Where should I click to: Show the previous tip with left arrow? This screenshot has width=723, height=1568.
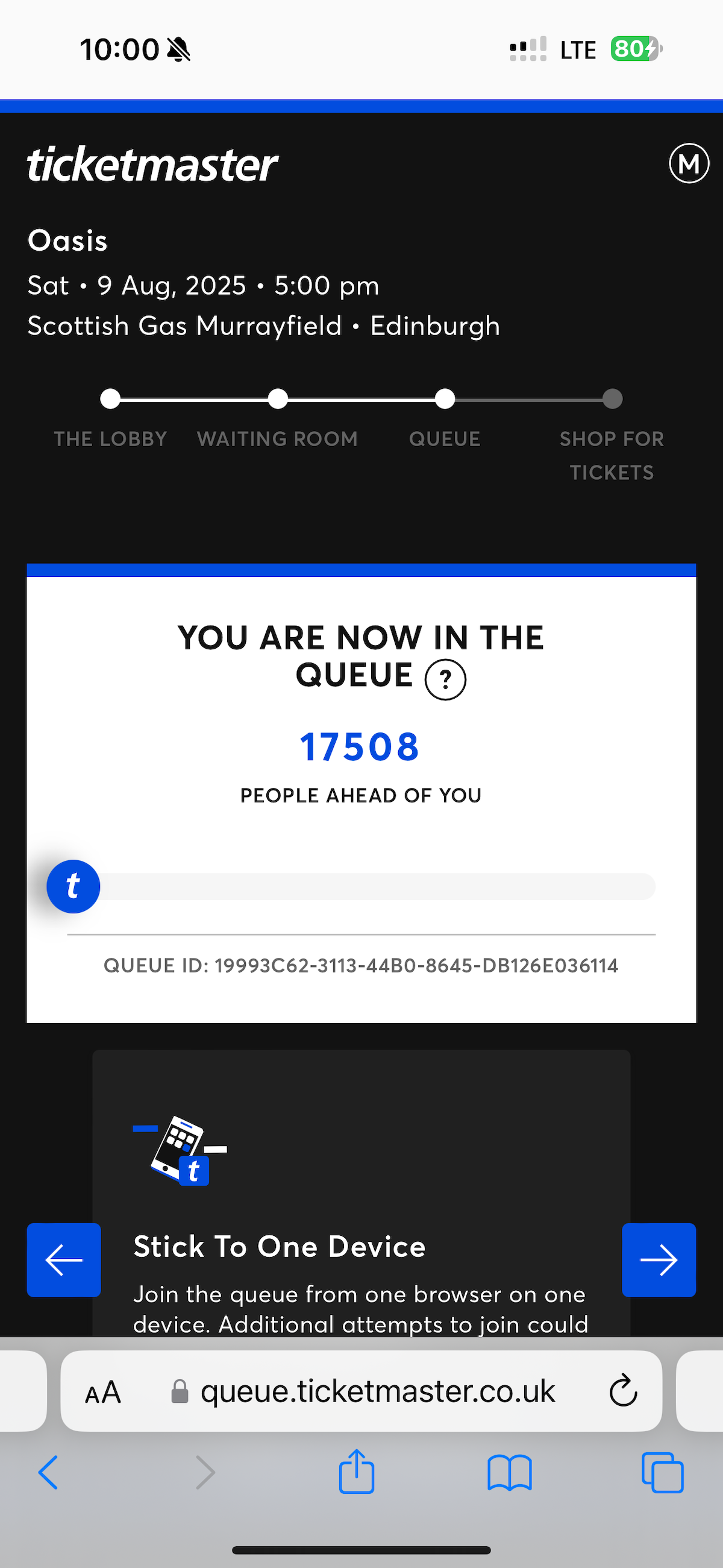click(64, 1260)
